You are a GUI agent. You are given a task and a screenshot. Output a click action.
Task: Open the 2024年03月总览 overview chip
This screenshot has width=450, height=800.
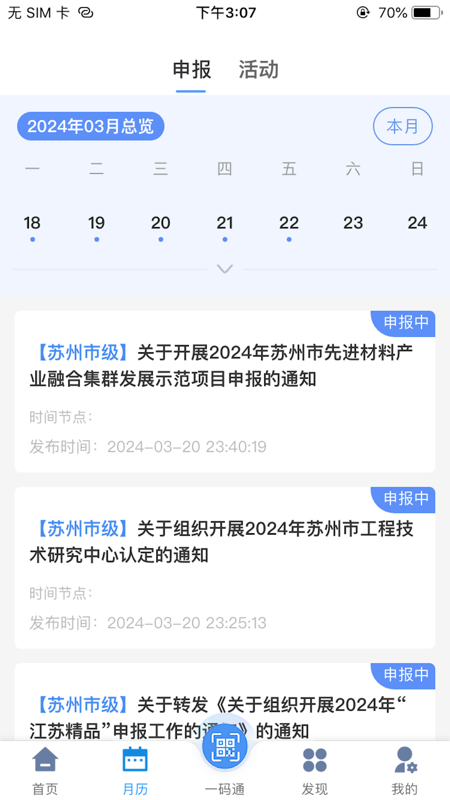(90, 126)
